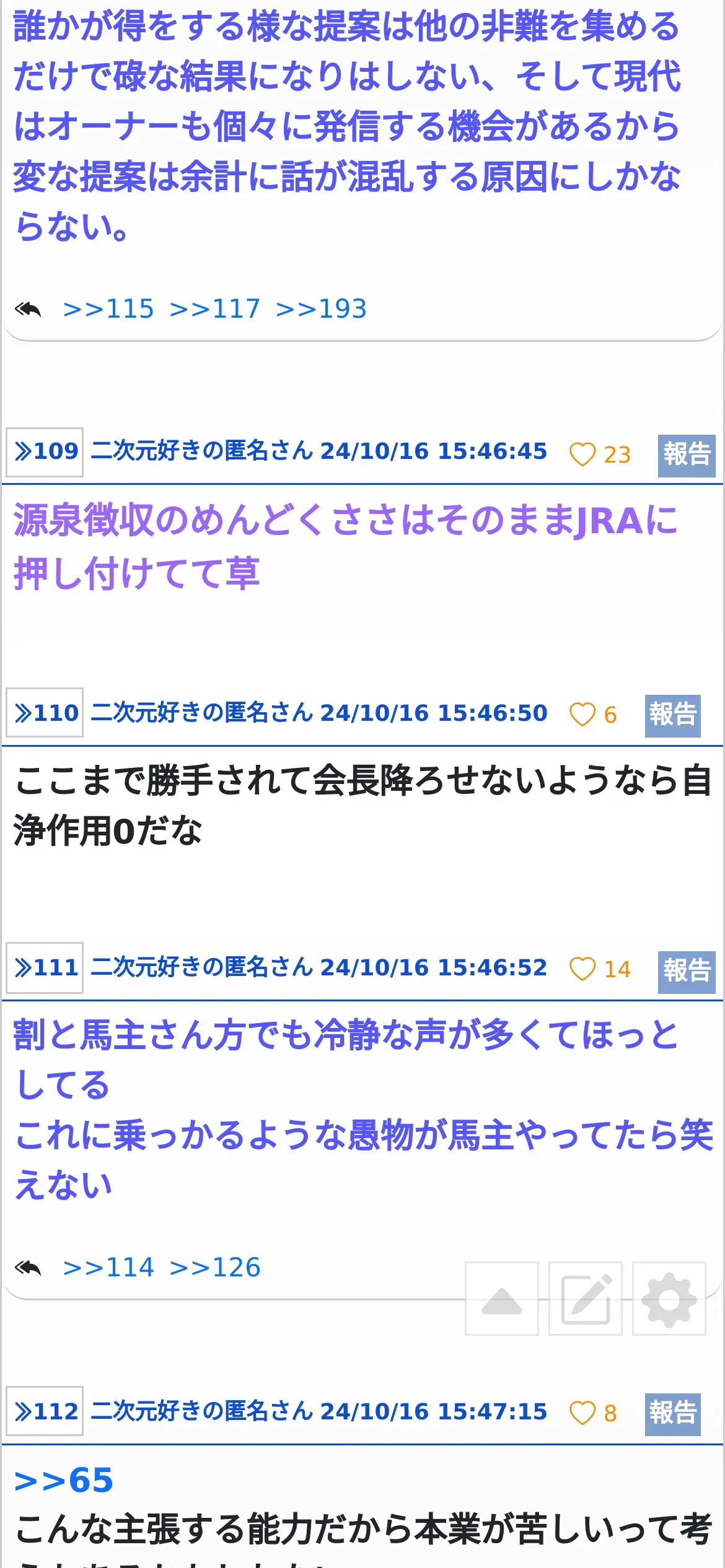Viewport: 725px width, 1568px height.
Task: Open settings gear button
Action: pyautogui.click(x=669, y=1299)
